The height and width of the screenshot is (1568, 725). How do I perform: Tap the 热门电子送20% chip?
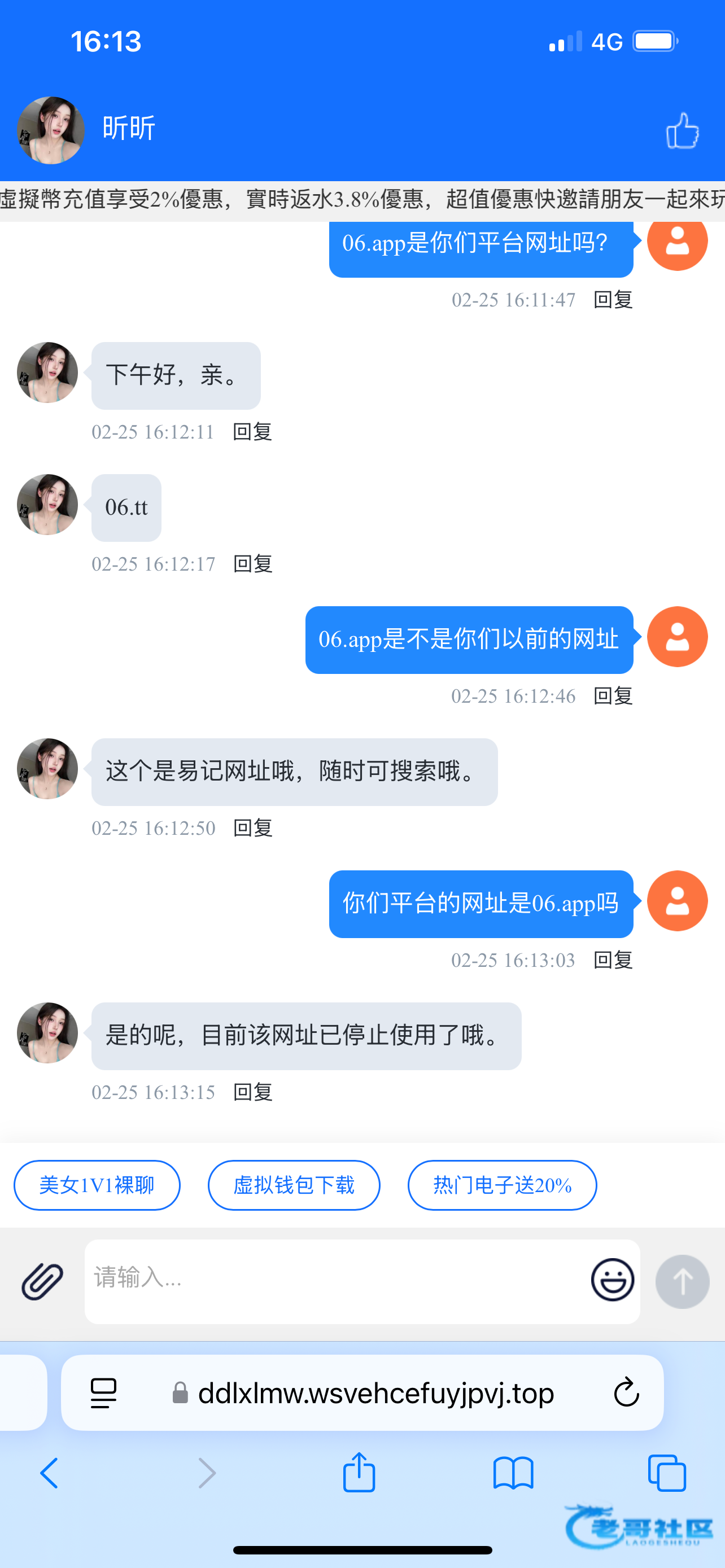[502, 1185]
